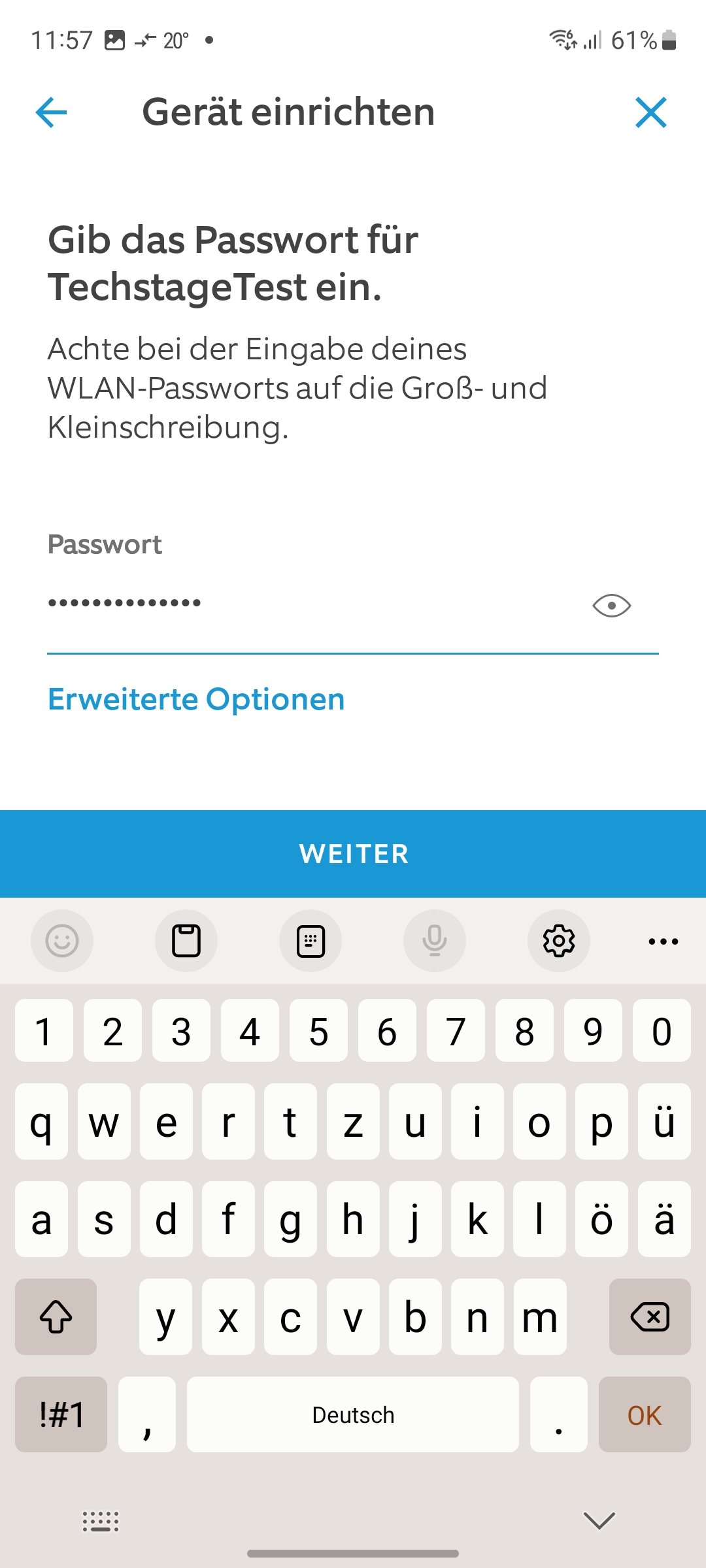Open the keyboard's three-dot more options
The image size is (706, 1568).
663,941
